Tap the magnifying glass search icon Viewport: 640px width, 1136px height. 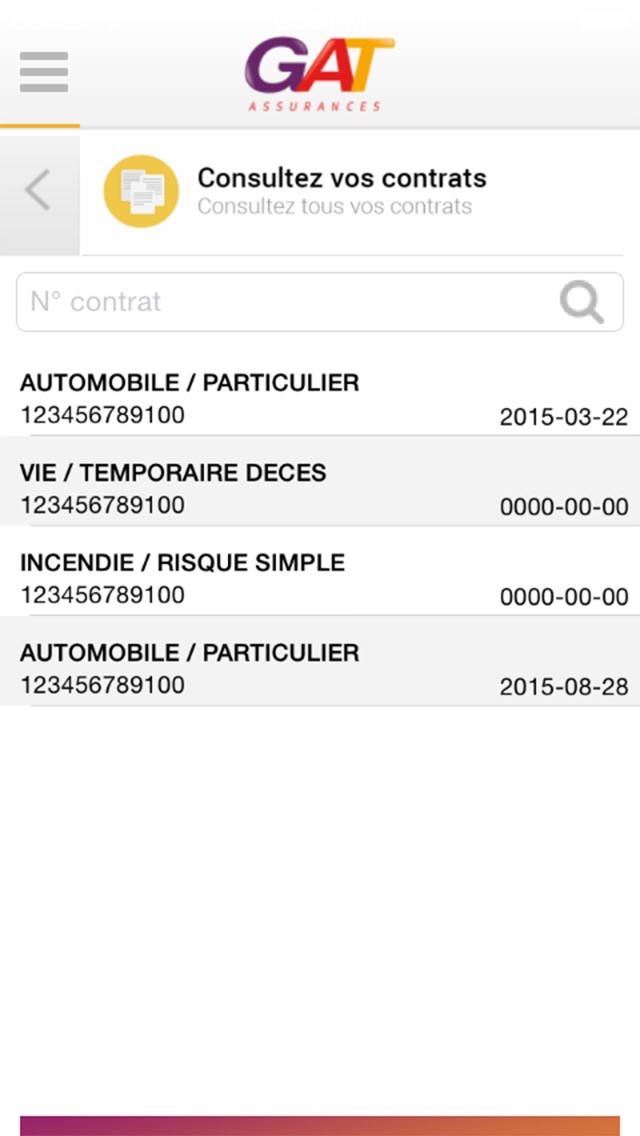pyautogui.click(x=581, y=302)
